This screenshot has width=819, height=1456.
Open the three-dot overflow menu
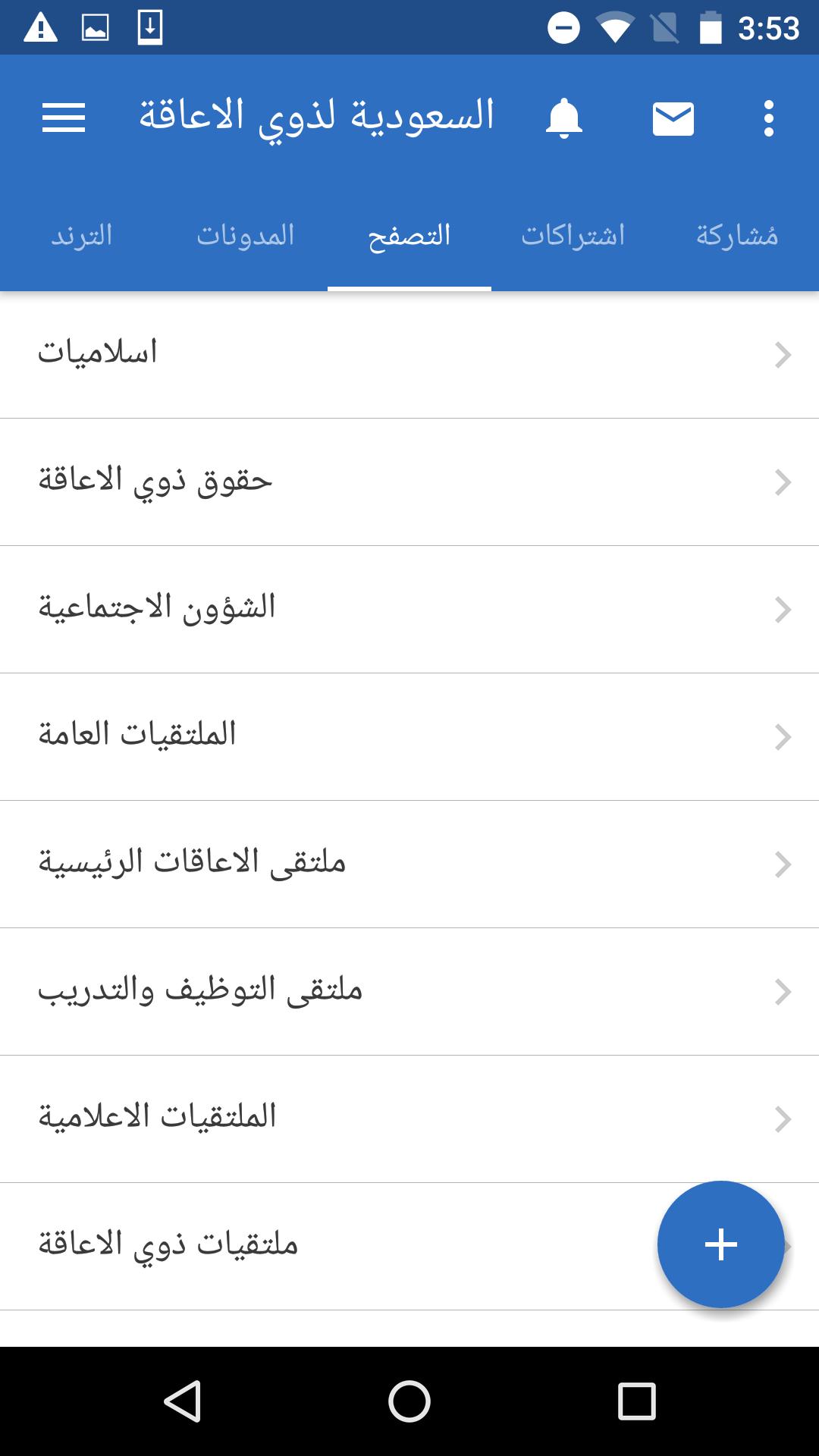pyautogui.click(x=768, y=119)
